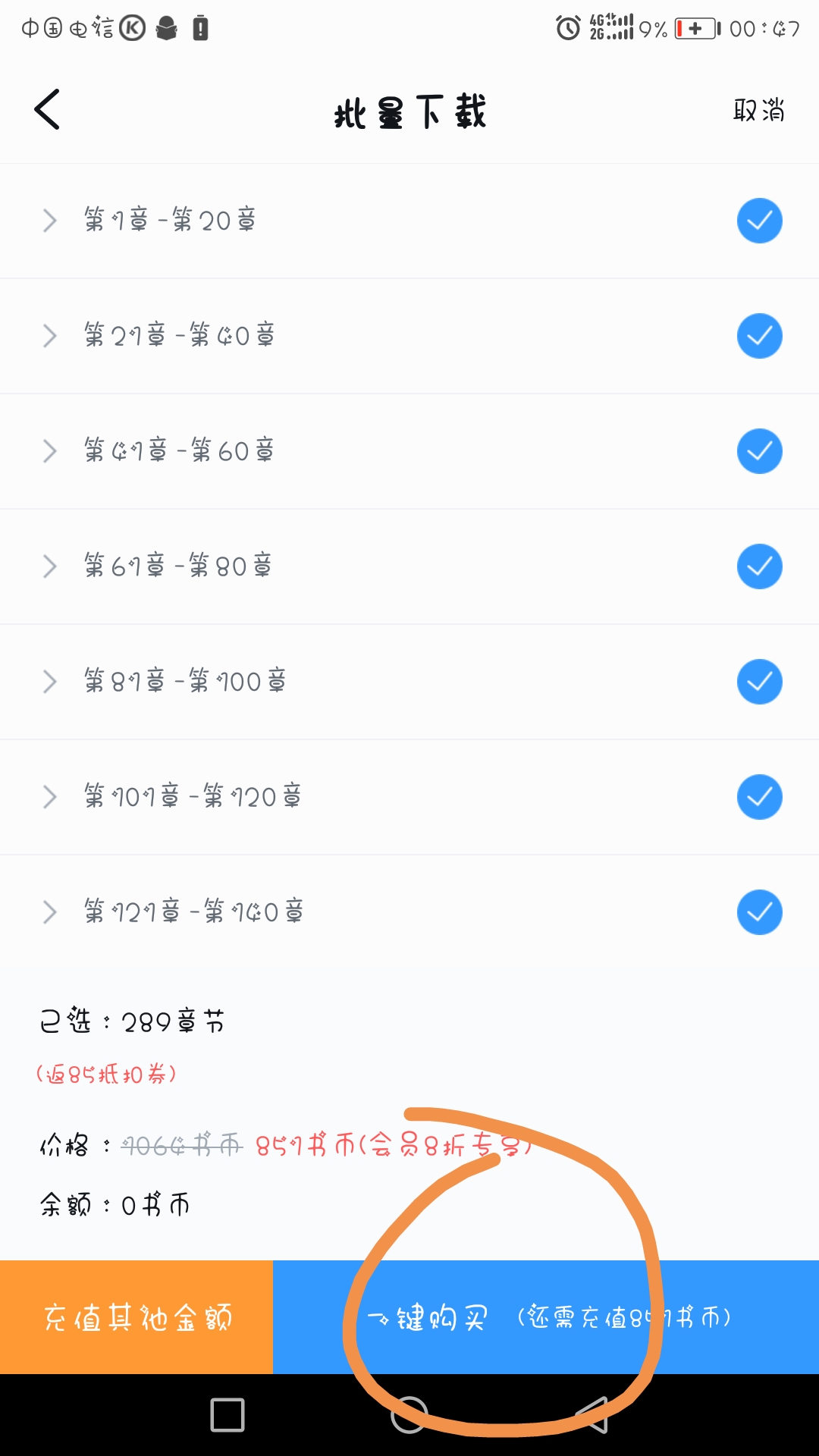
Task: Uncheck chapters 第101章-第120章
Action: [x=759, y=797]
